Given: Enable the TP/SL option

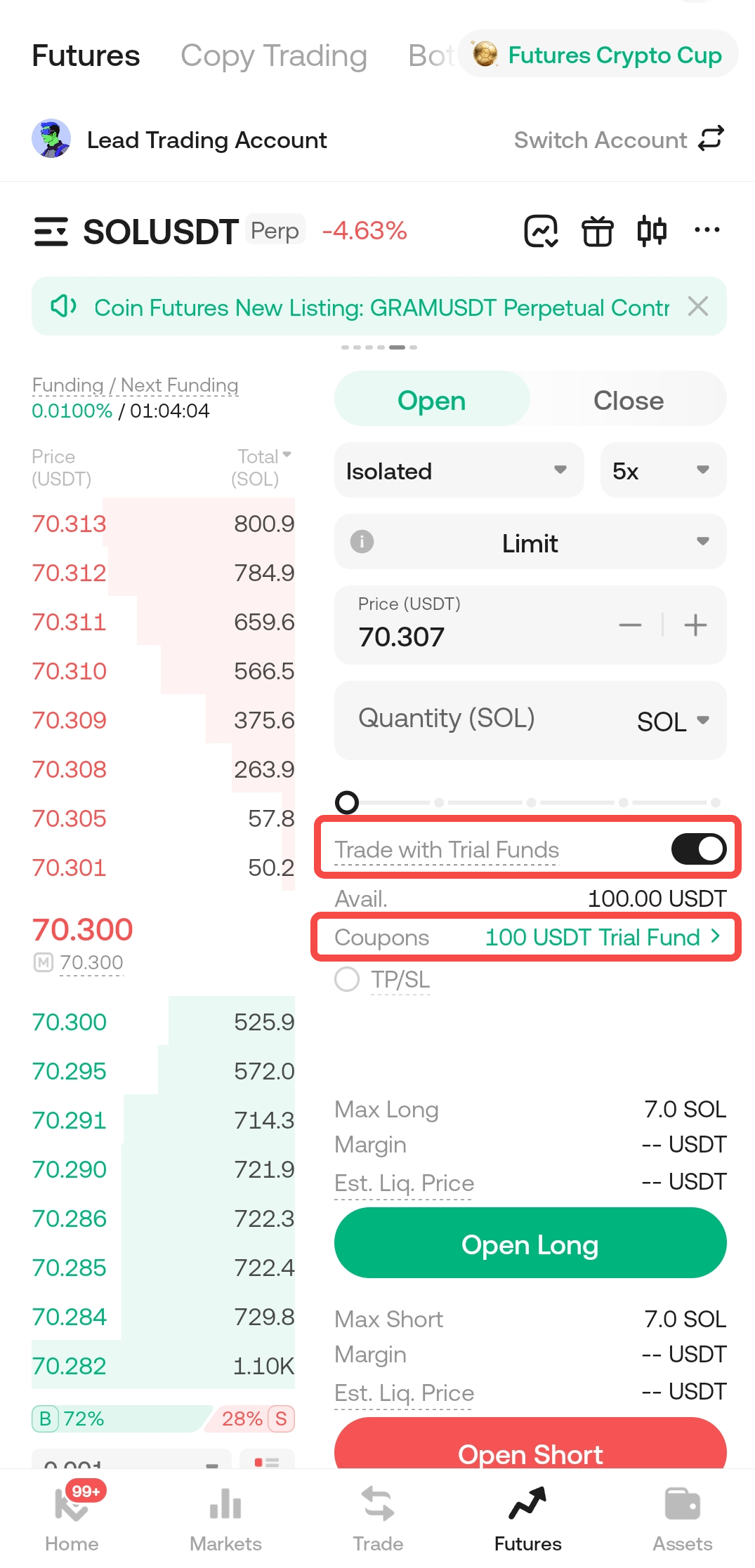Looking at the screenshot, I should (x=347, y=979).
